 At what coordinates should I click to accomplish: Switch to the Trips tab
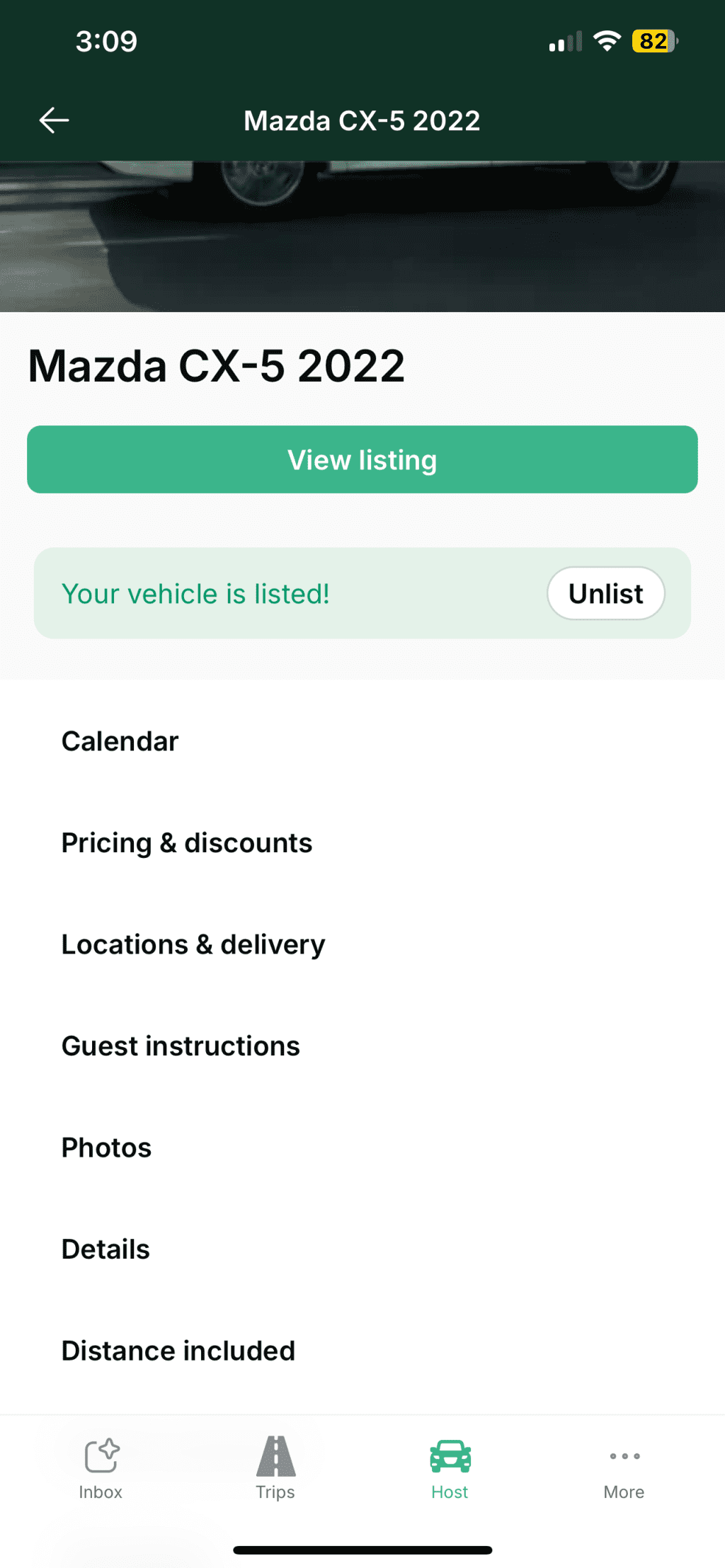(275, 1469)
